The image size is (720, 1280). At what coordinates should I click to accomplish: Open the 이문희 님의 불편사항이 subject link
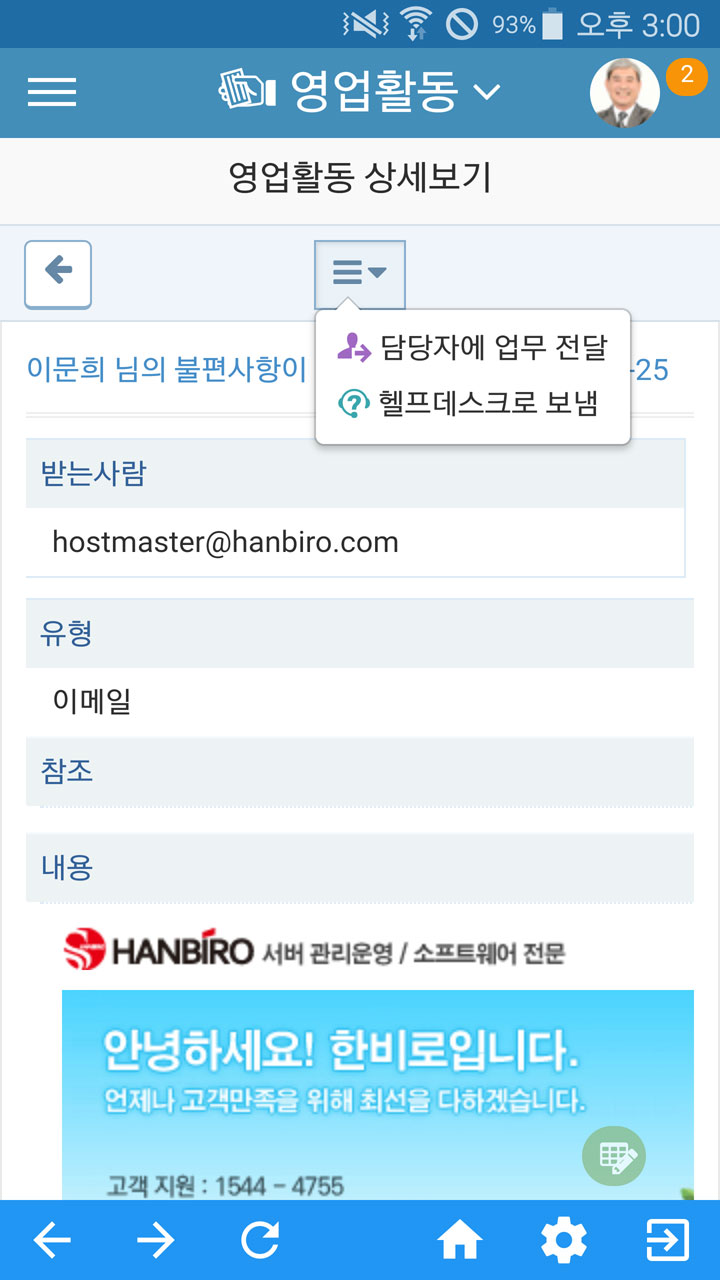(x=167, y=370)
